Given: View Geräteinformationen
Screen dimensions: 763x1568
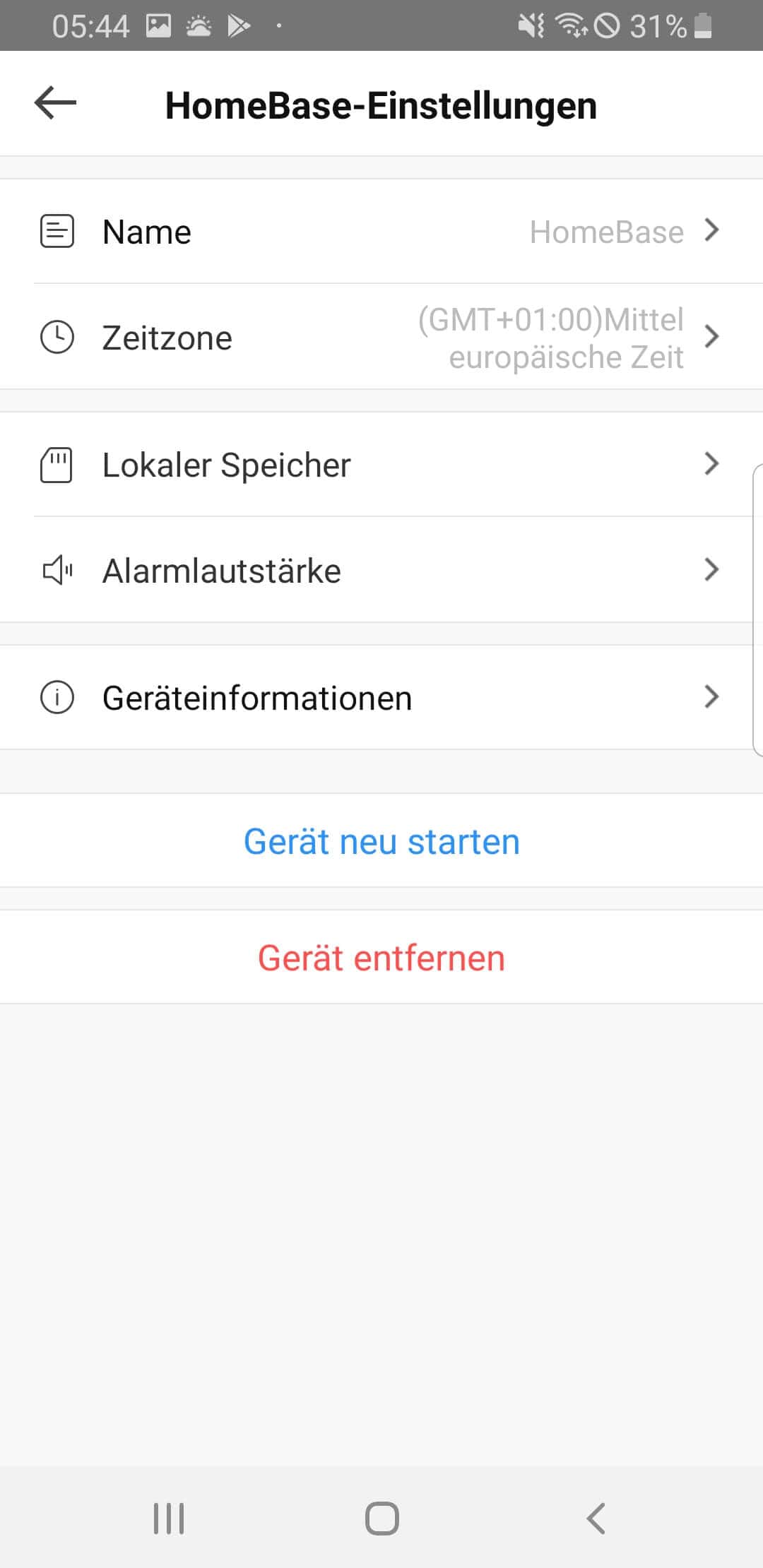Looking at the screenshot, I should tap(381, 698).
